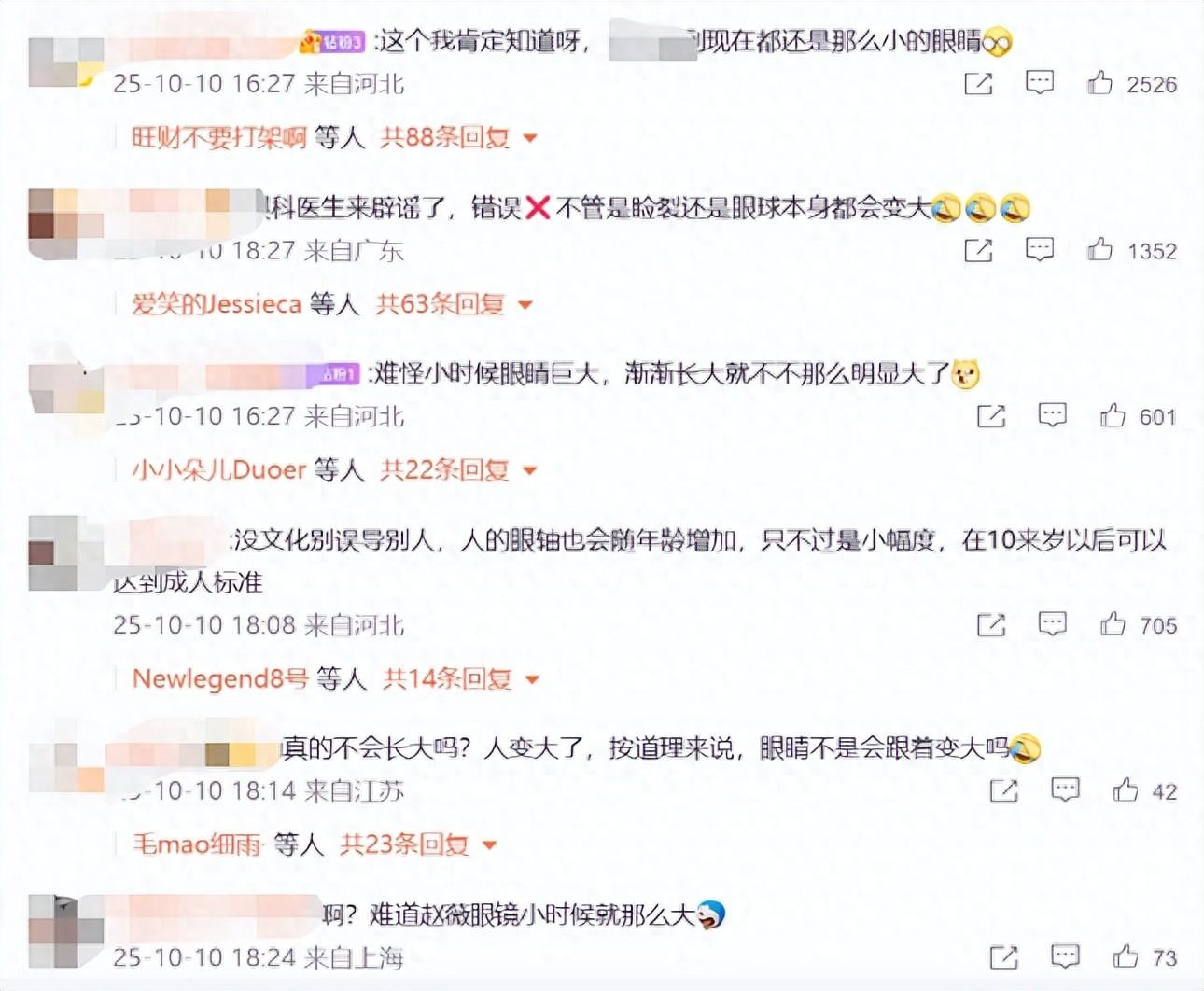
Task: Expand 共63条回复 replies
Action: click(453, 304)
